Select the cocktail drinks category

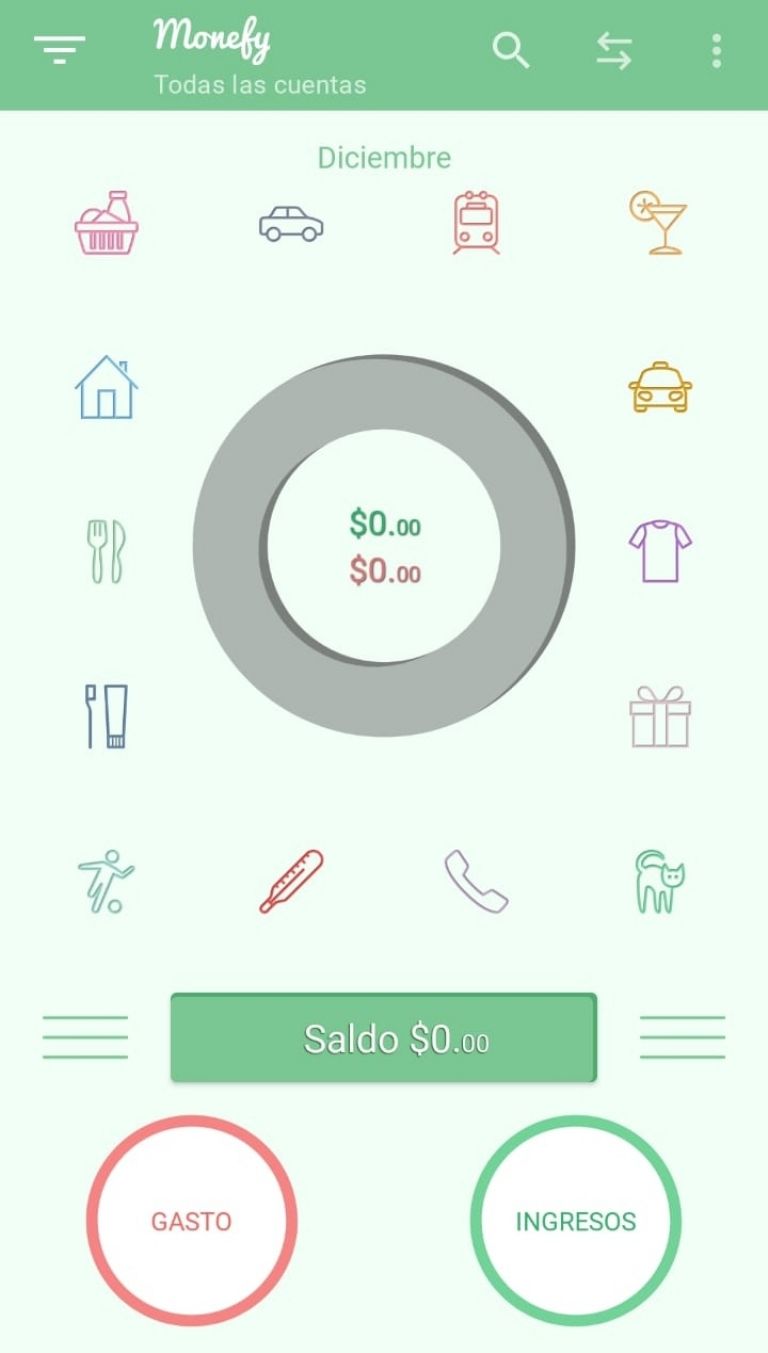(x=659, y=223)
